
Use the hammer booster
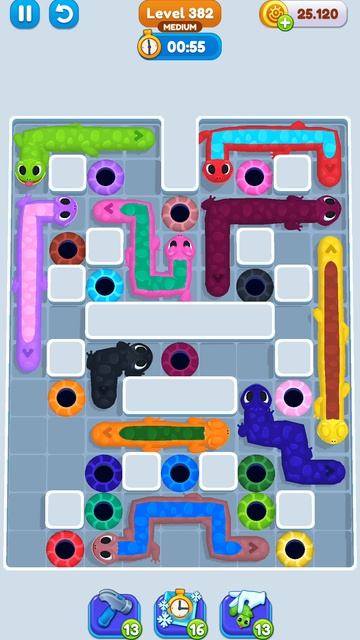(x=115, y=613)
